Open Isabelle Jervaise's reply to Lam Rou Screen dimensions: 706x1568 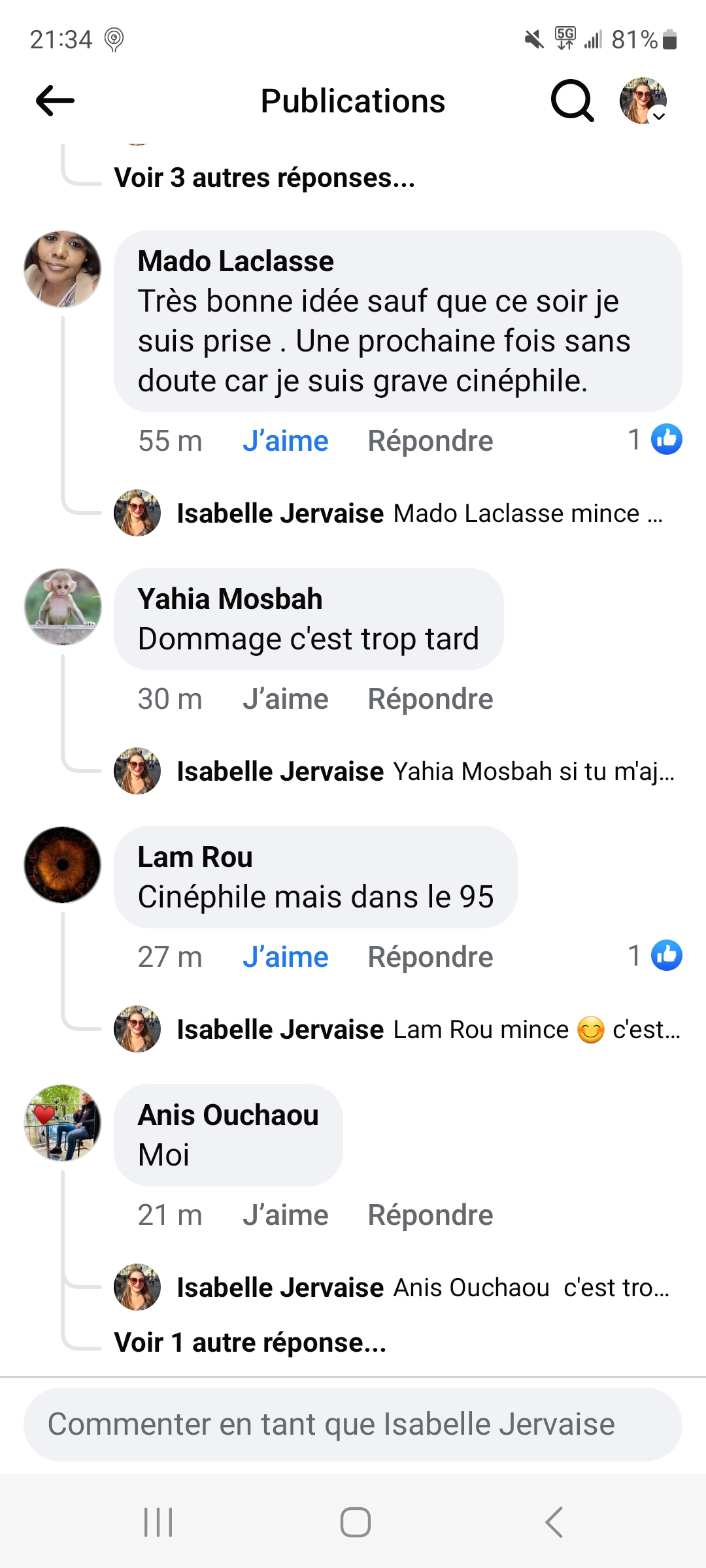(428, 1030)
